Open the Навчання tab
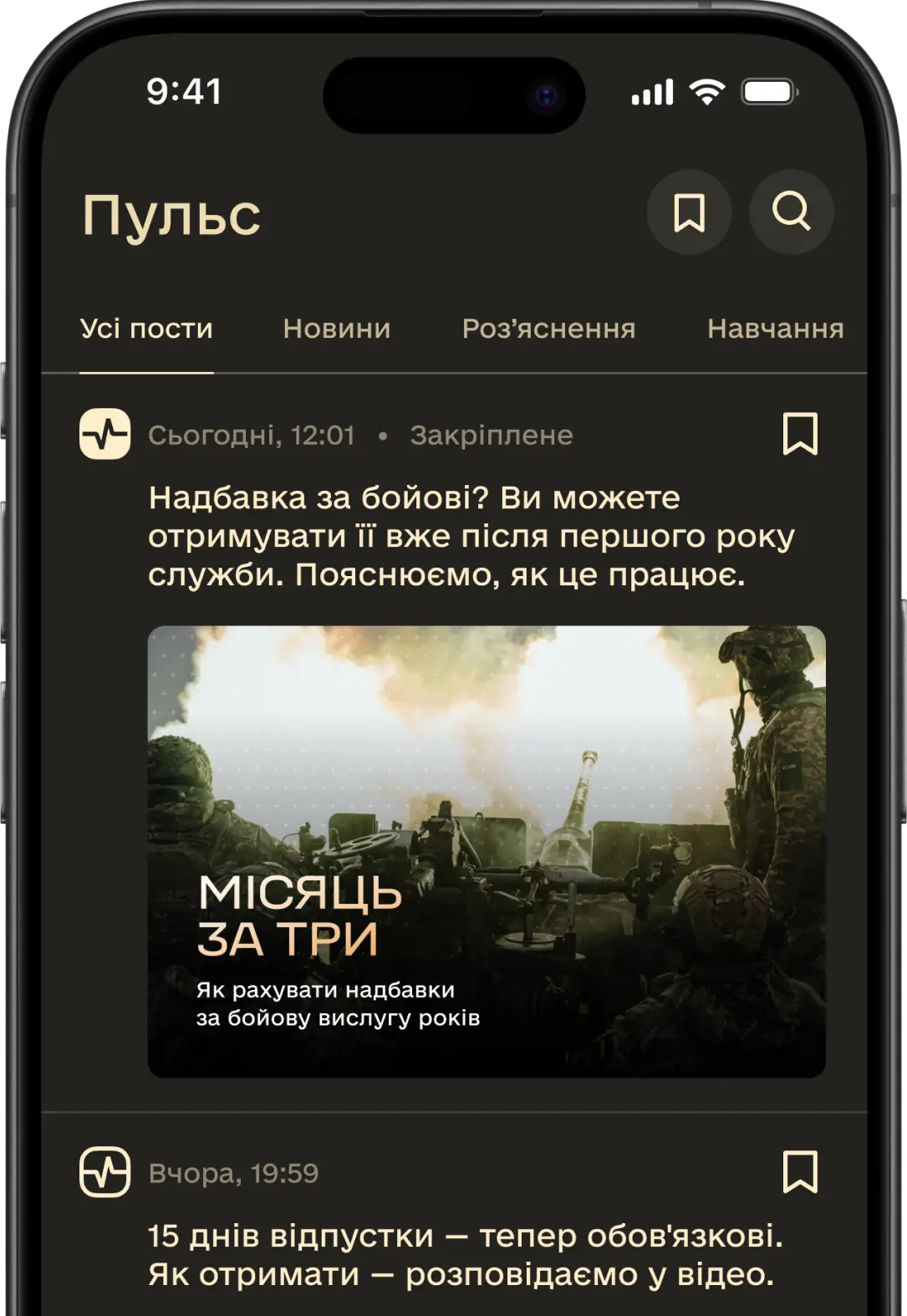The width and height of the screenshot is (907, 1316). point(775,329)
